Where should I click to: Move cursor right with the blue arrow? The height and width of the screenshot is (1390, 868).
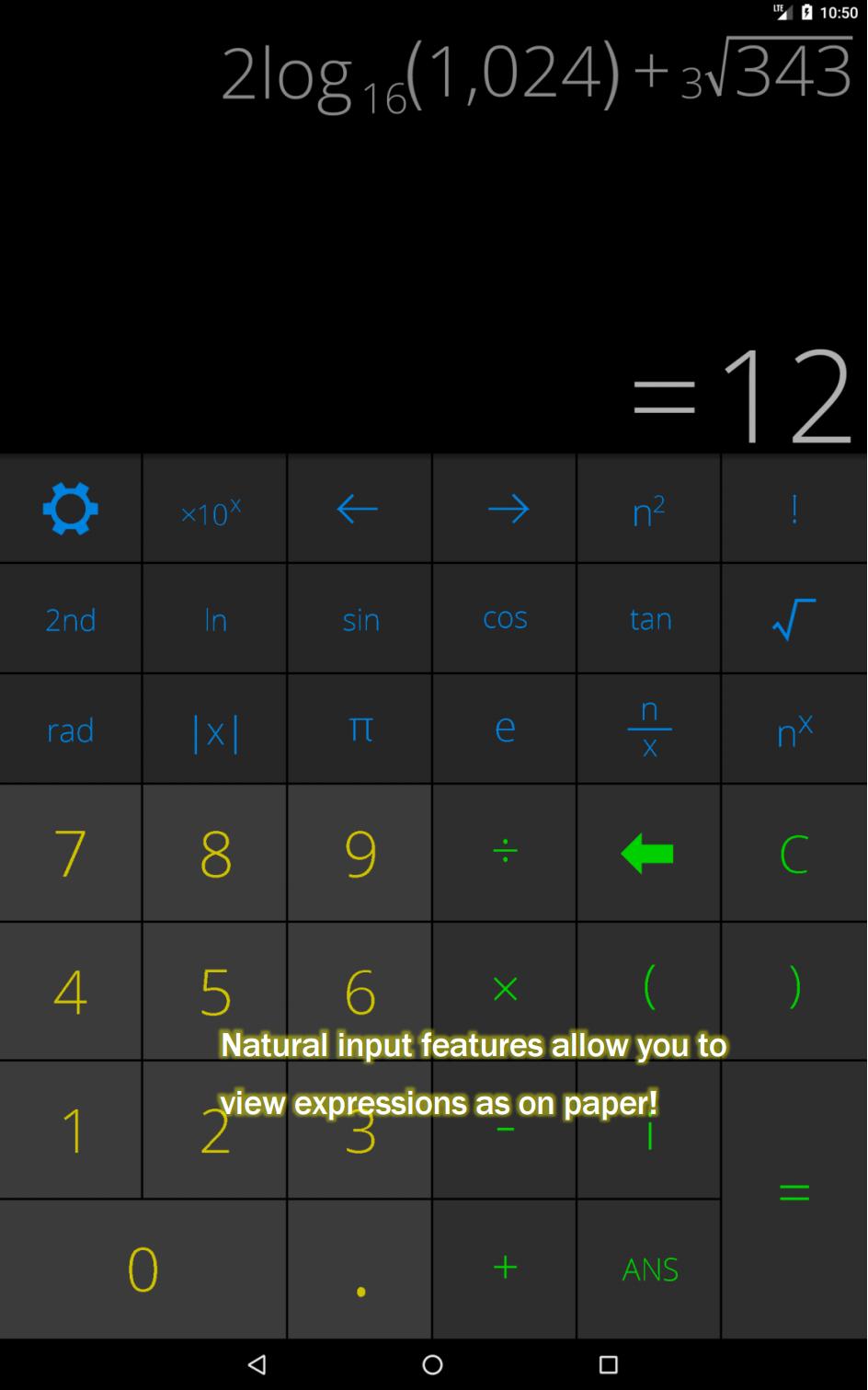tap(504, 509)
